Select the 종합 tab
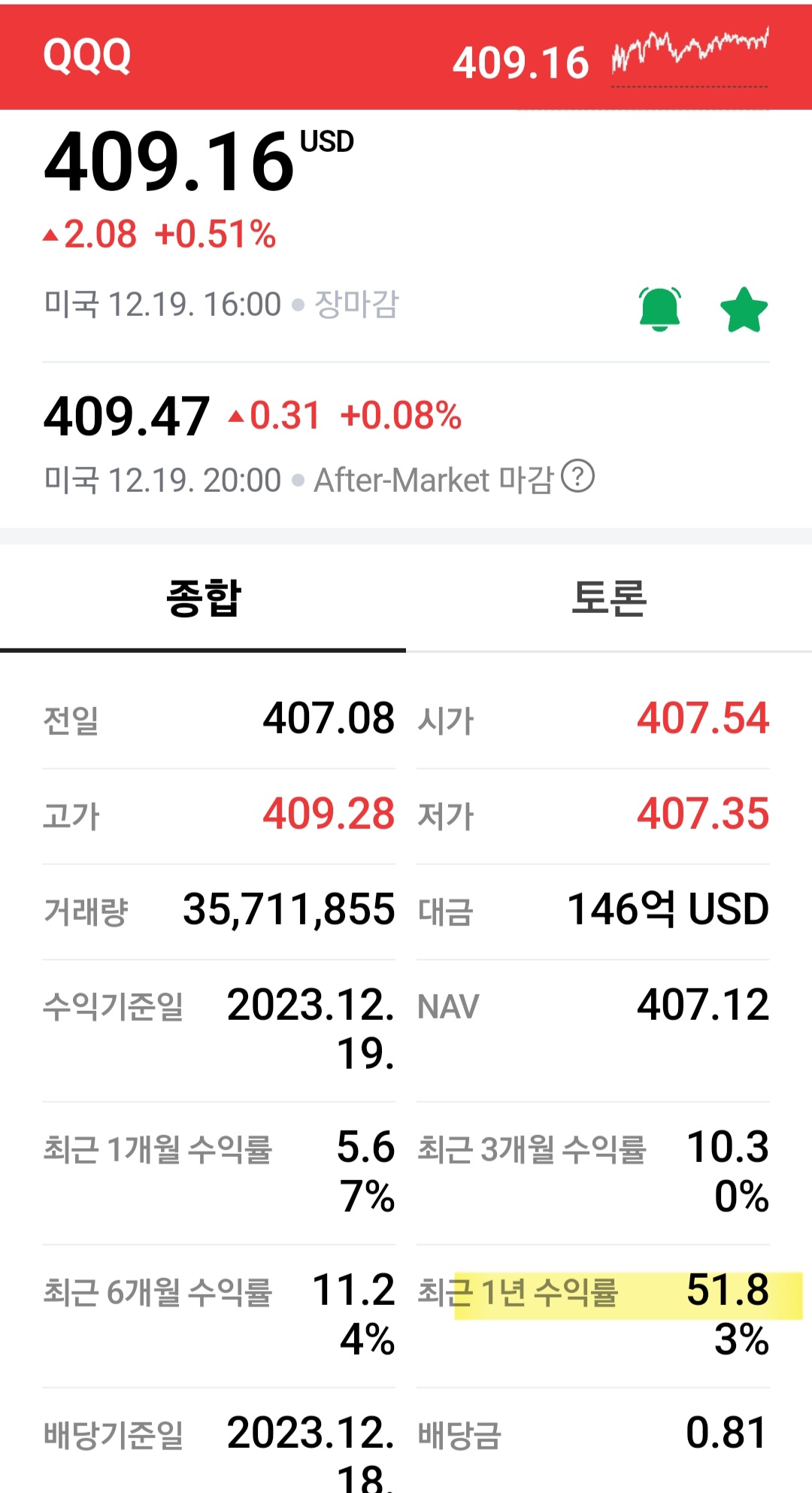 tap(203, 599)
